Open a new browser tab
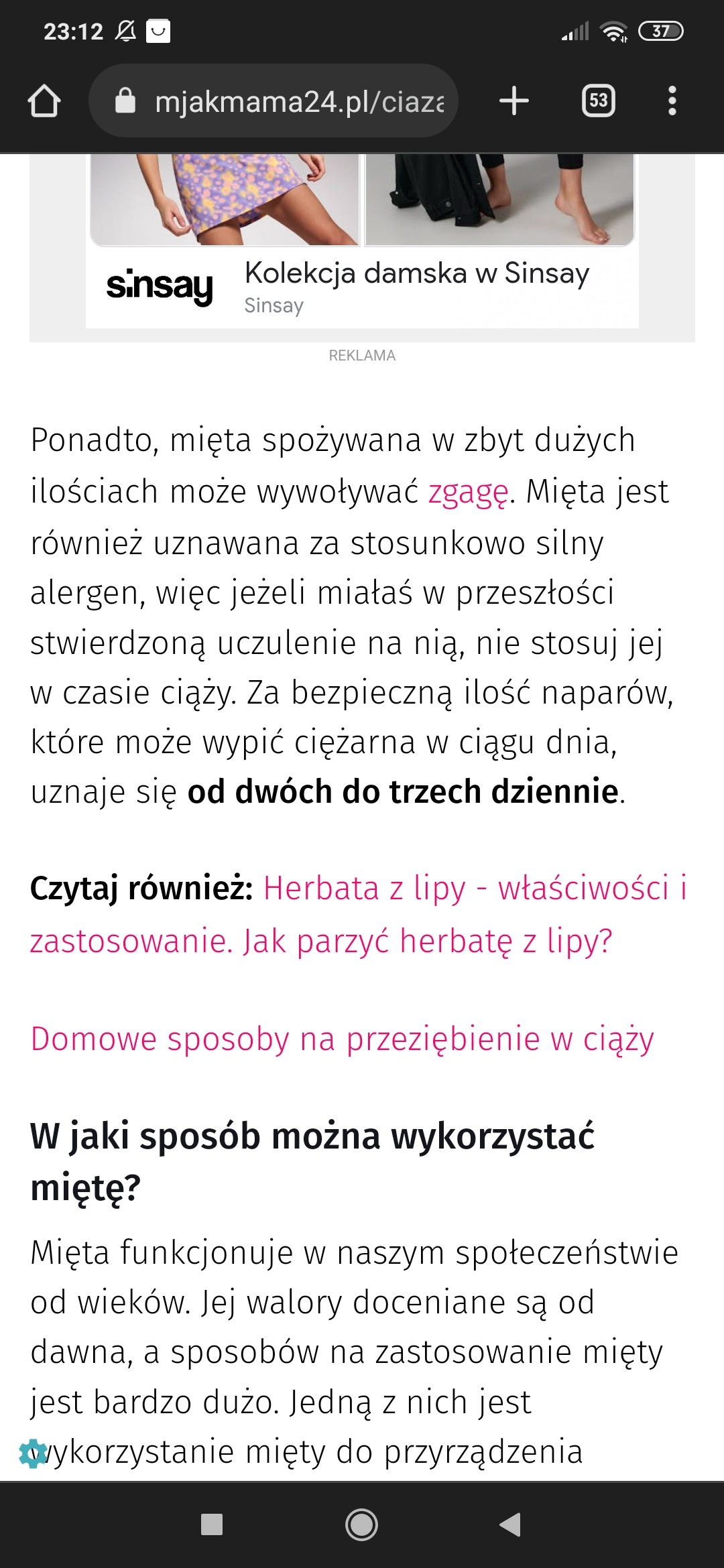Image resolution: width=724 pixels, height=1568 pixels. pos(514,101)
